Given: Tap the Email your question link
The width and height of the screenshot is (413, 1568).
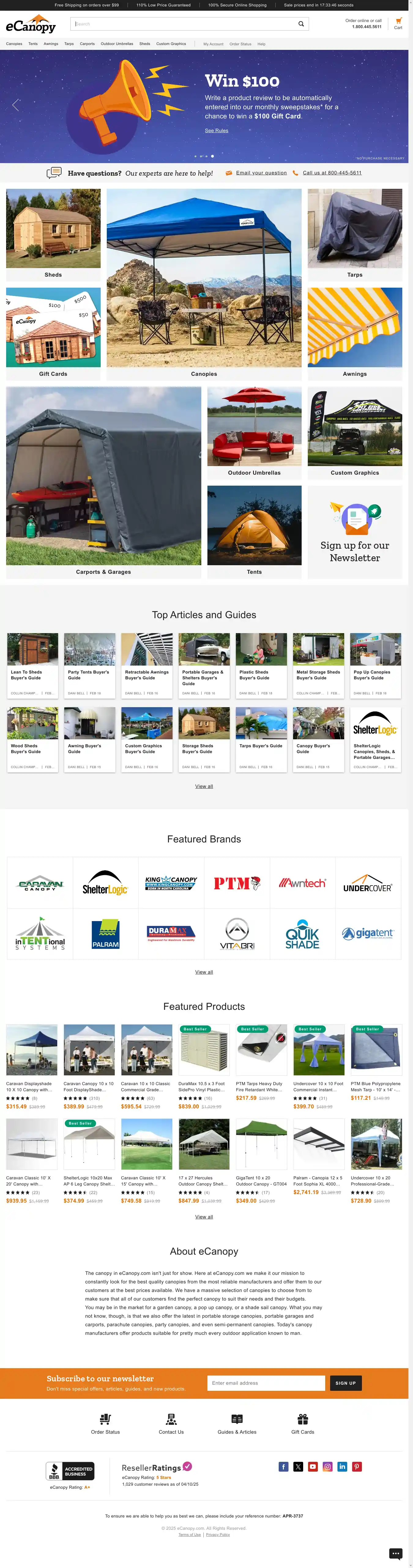Looking at the screenshot, I should 261,173.
